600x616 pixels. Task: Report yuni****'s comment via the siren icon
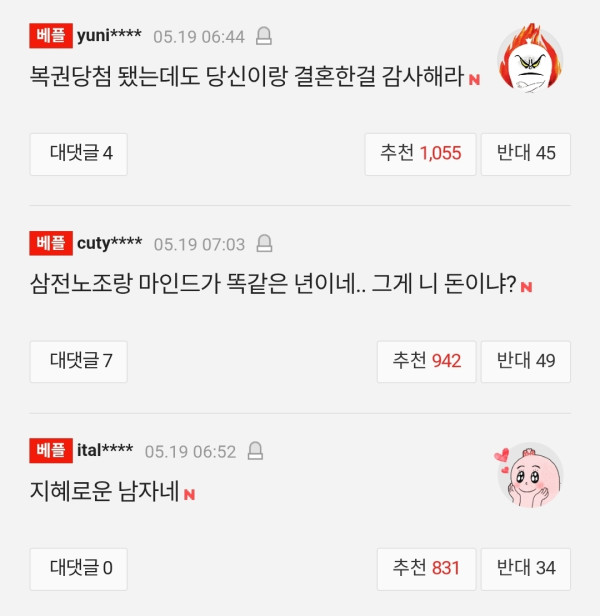264,36
